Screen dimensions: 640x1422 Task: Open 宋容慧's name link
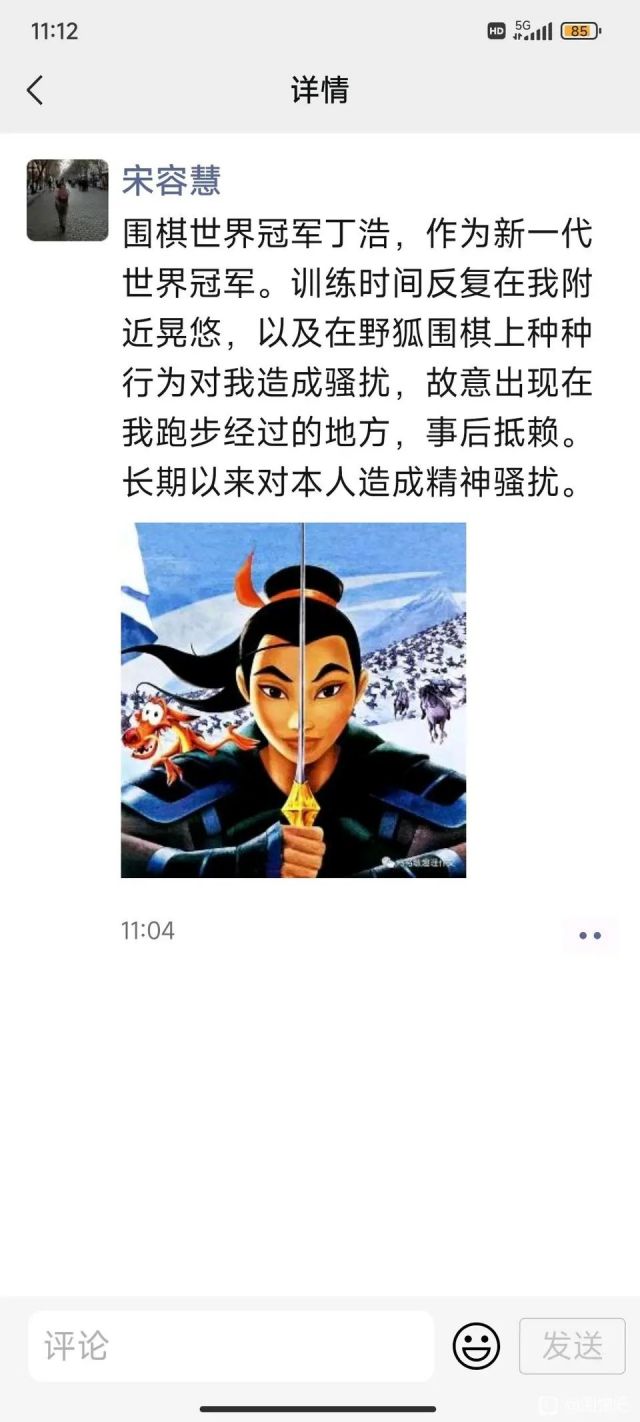pyautogui.click(x=171, y=180)
